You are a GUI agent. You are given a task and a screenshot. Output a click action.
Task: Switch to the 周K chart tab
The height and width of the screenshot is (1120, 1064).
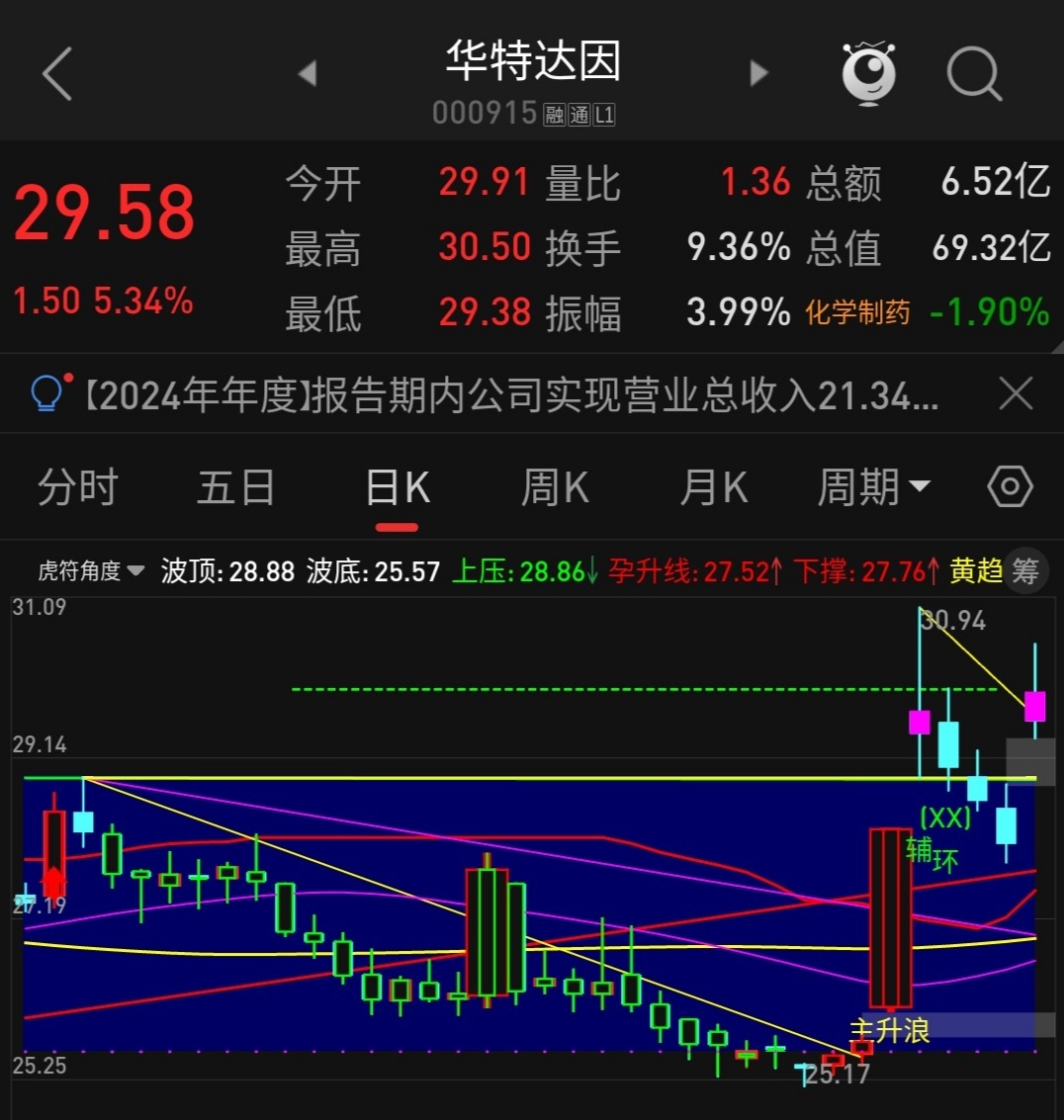[x=555, y=488]
